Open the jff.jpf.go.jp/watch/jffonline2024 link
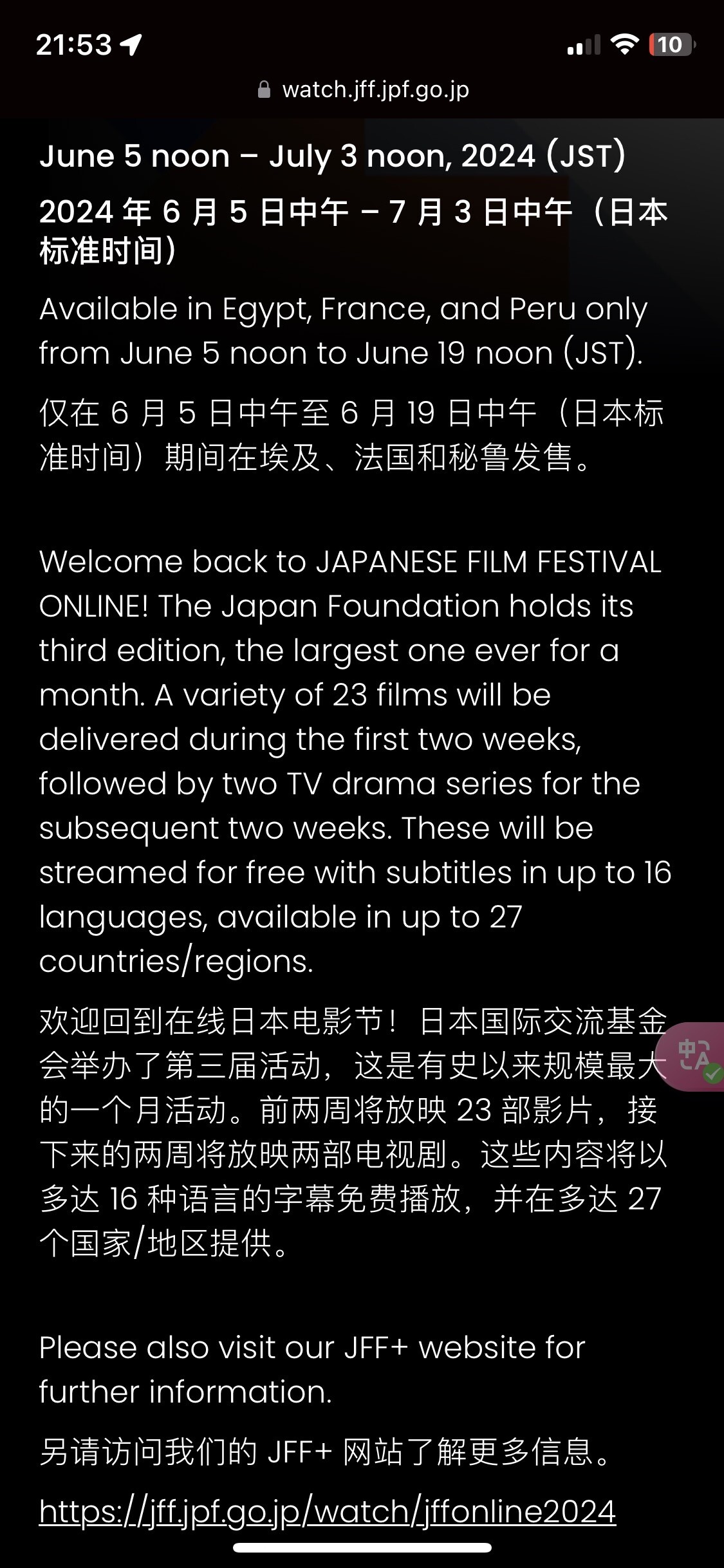724x1568 pixels. [328, 1511]
